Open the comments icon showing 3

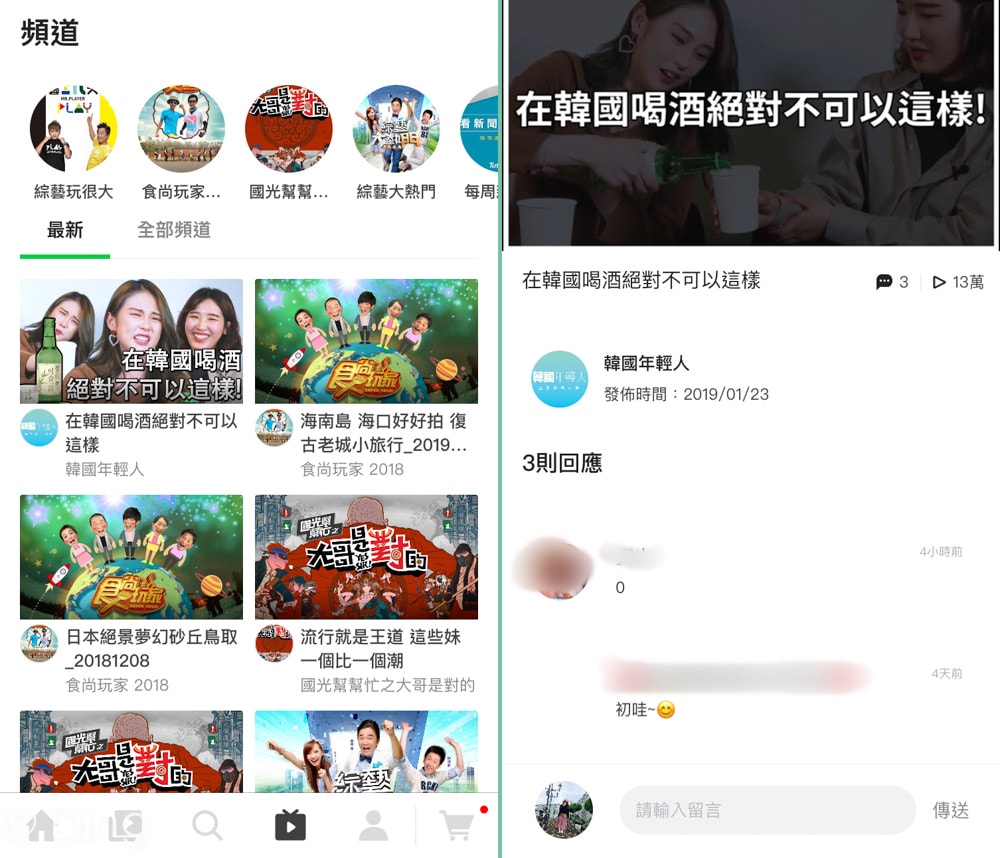point(891,282)
